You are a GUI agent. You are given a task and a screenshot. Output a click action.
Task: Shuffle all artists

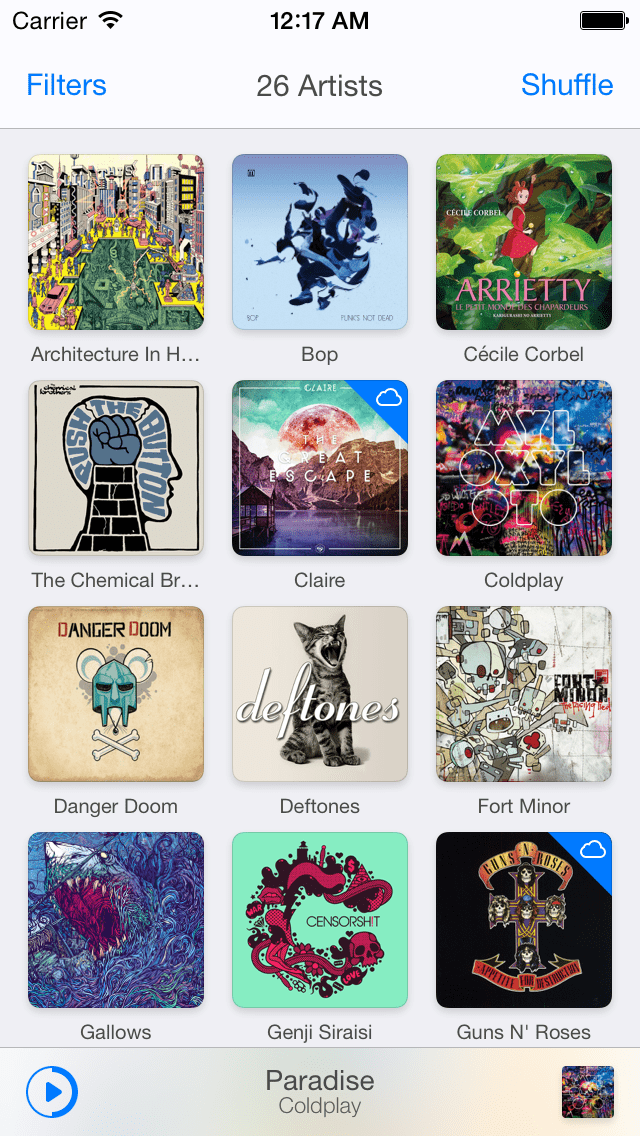coord(567,85)
